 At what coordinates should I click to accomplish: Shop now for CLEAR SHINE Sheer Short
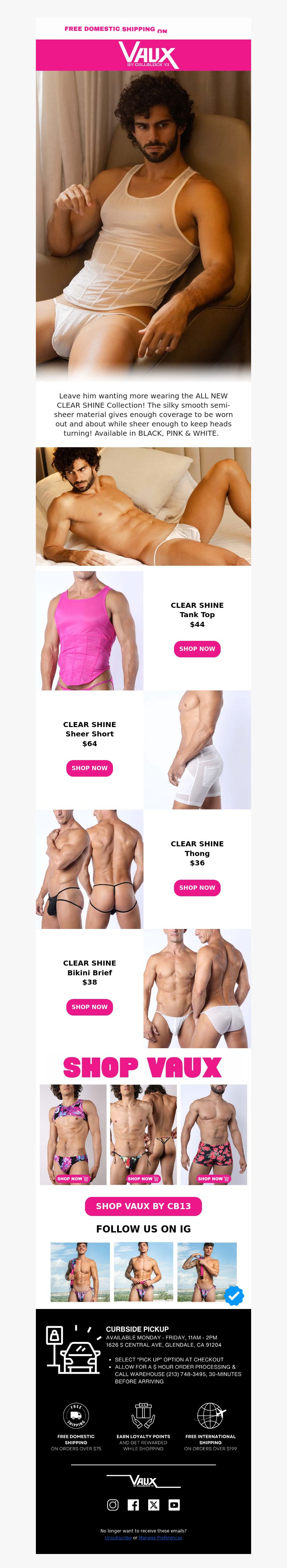pyautogui.click(x=89, y=768)
